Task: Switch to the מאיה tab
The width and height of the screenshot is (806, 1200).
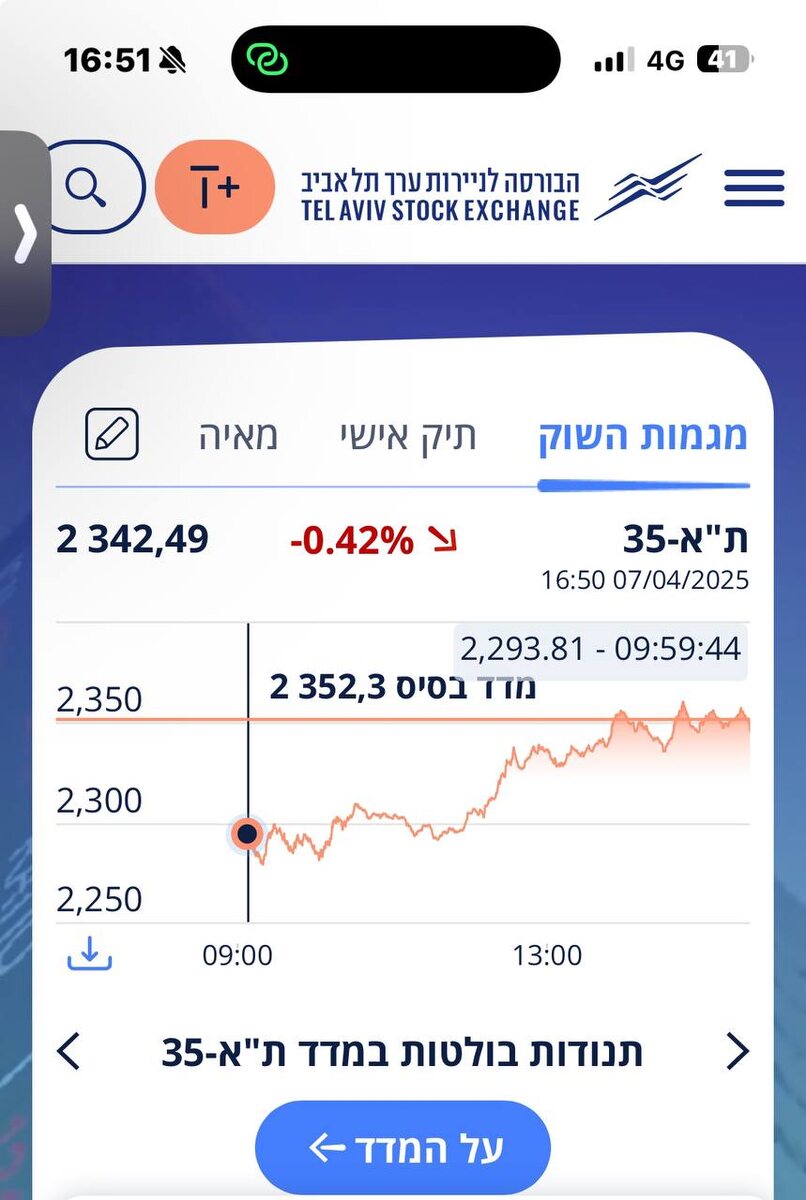Action: pos(236,436)
